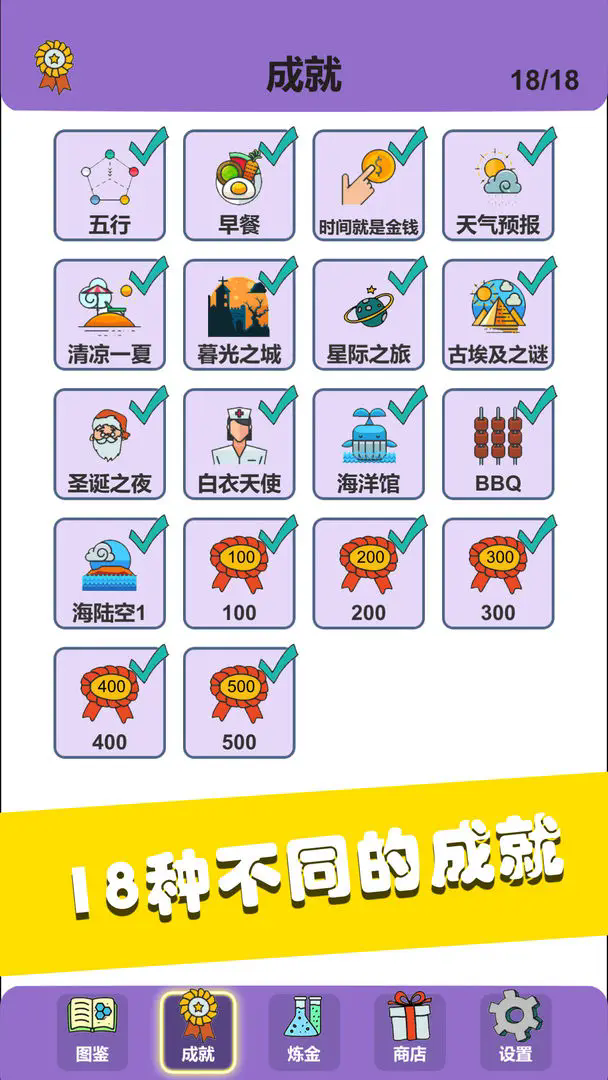This screenshot has height=1080, width=608.
Task: Go to the 炼金 tab
Action: [x=304, y=1030]
